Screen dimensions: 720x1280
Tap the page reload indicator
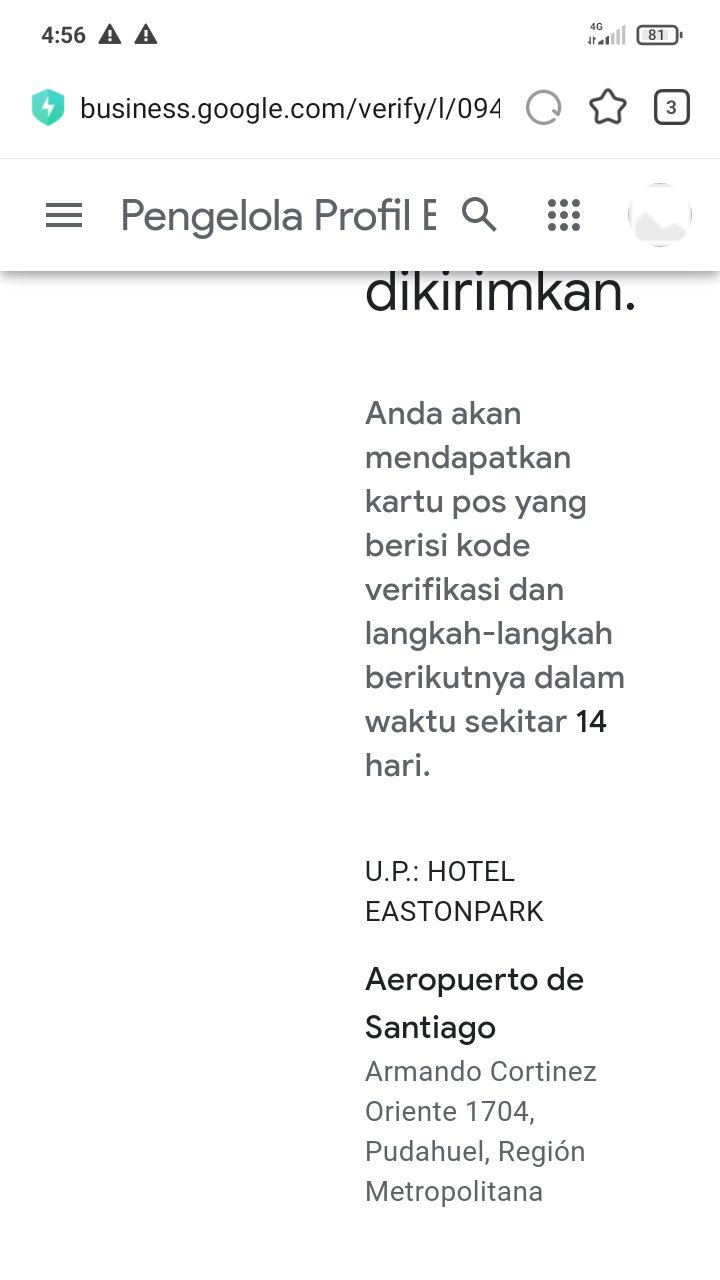(543, 107)
